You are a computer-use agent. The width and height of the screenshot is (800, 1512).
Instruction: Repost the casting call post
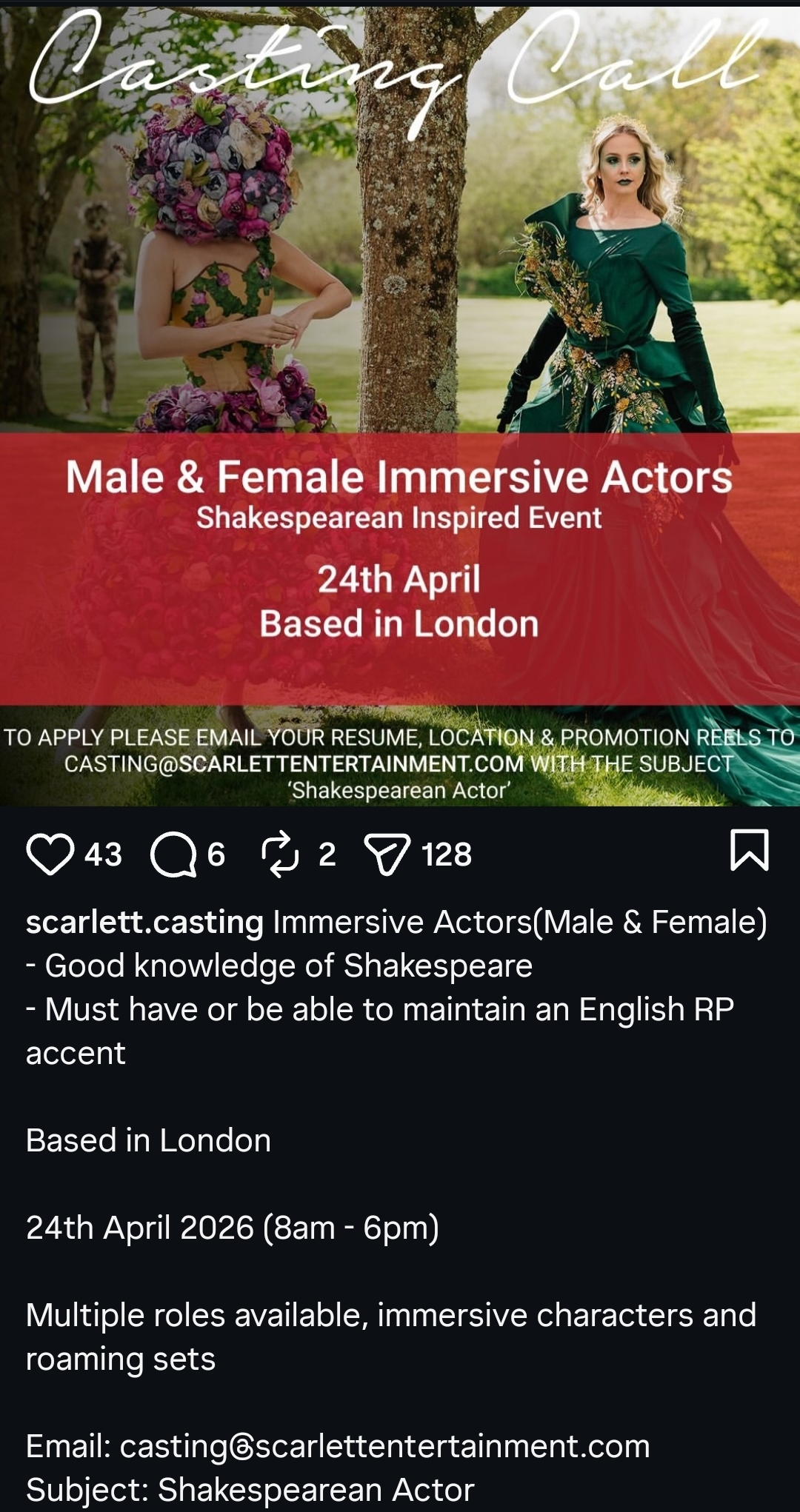280,854
